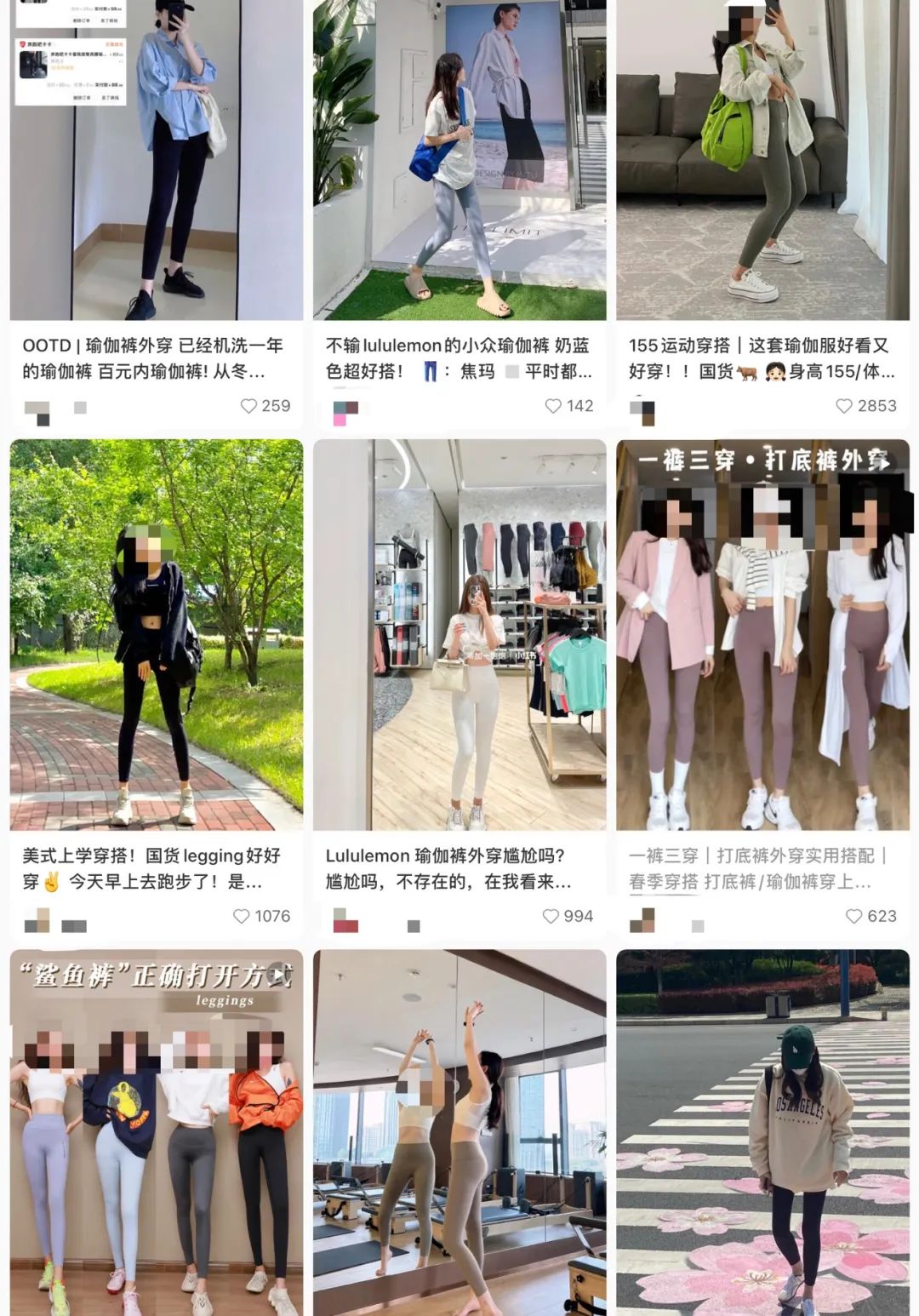
Task: Like the Lululemon post with 994 likes
Action: coord(551,917)
